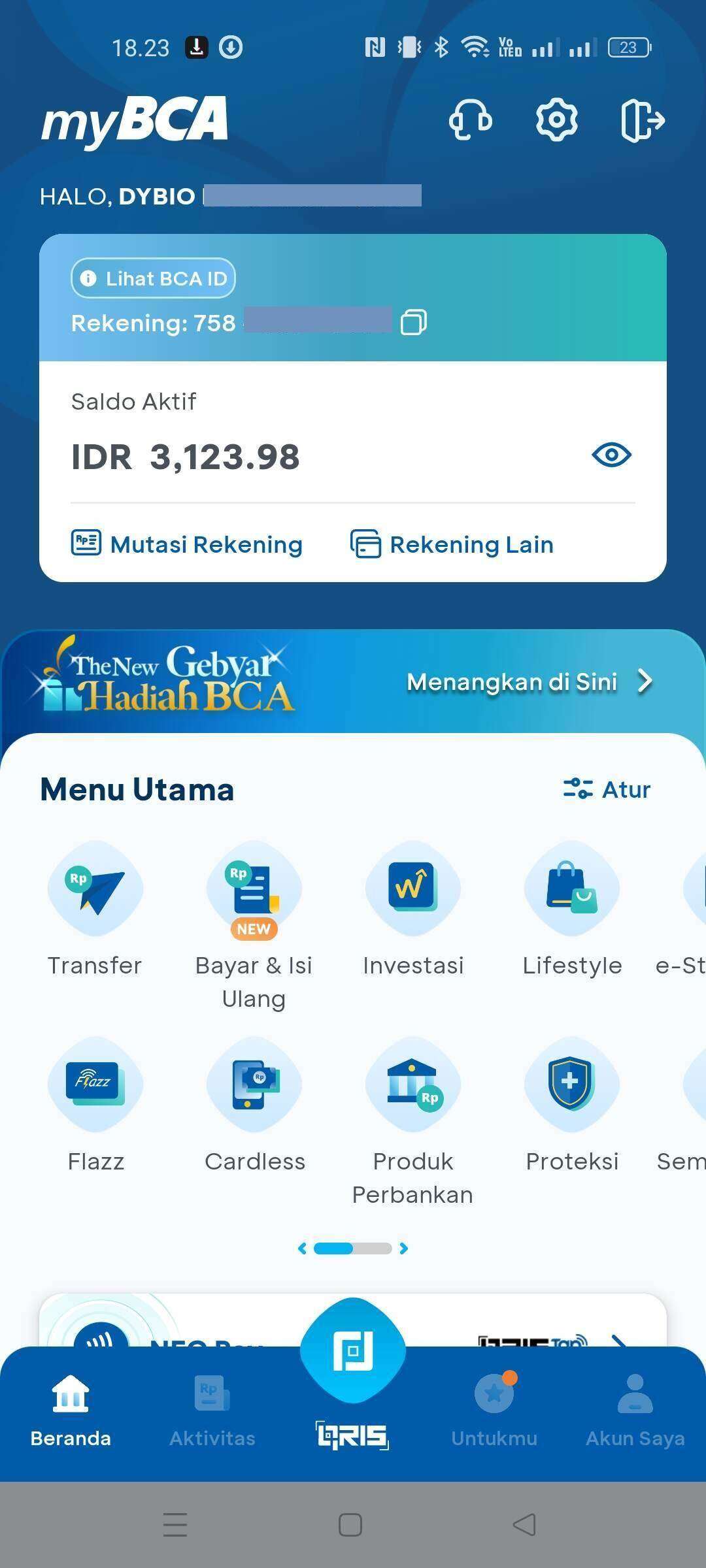This screenshot has width=706, height=1568.
Task: Launch the QRIS scanner
Action: pyautogui.click(x=353, y=1352)
